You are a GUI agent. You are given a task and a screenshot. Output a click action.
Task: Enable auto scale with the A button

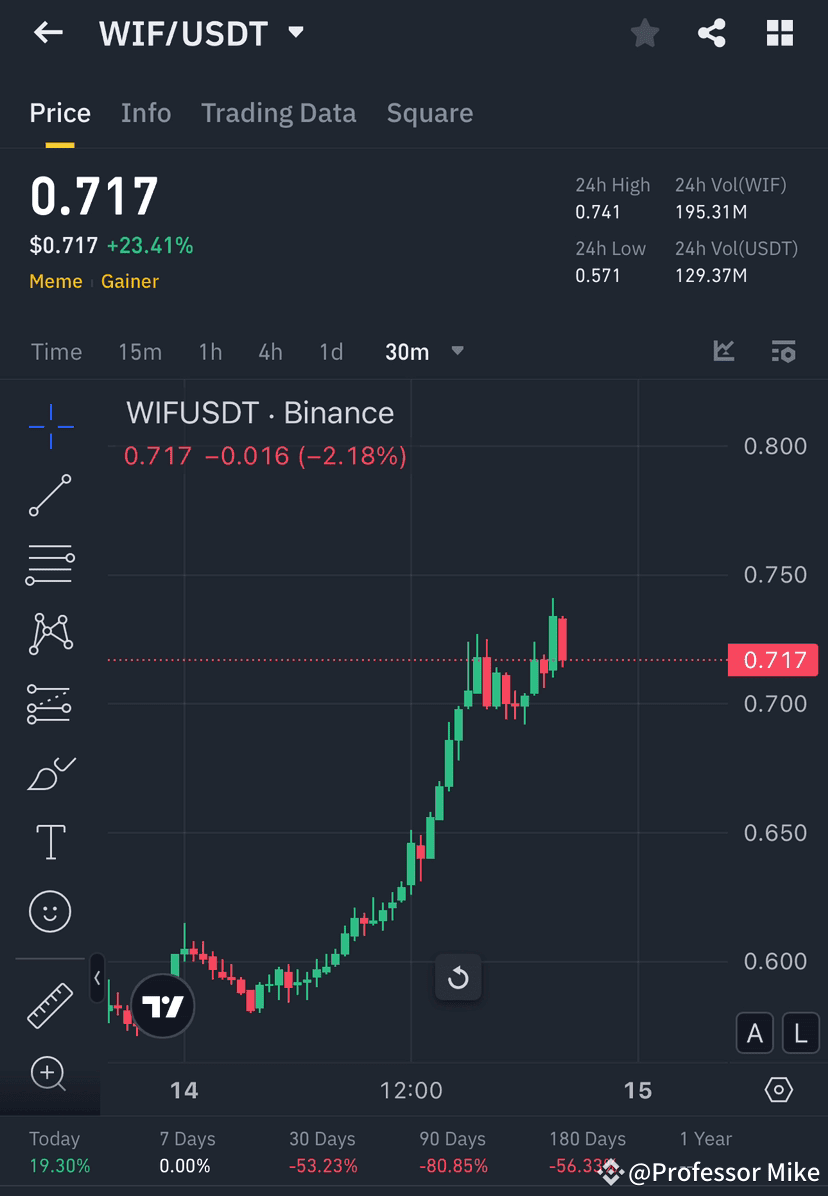(755, 1033)
